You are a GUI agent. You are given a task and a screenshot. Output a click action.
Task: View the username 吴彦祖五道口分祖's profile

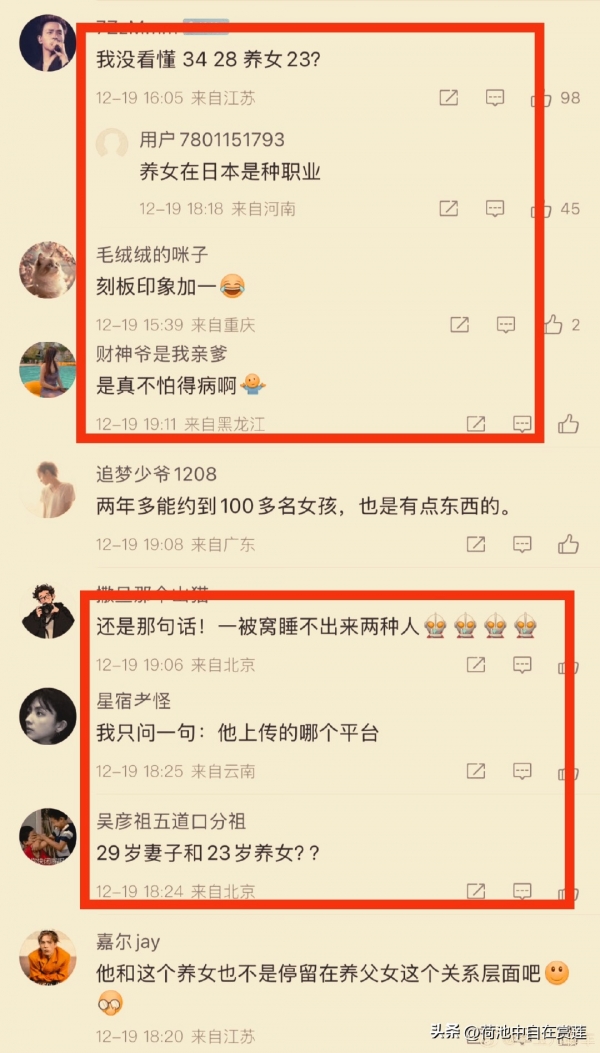click(x=170, y=821)
